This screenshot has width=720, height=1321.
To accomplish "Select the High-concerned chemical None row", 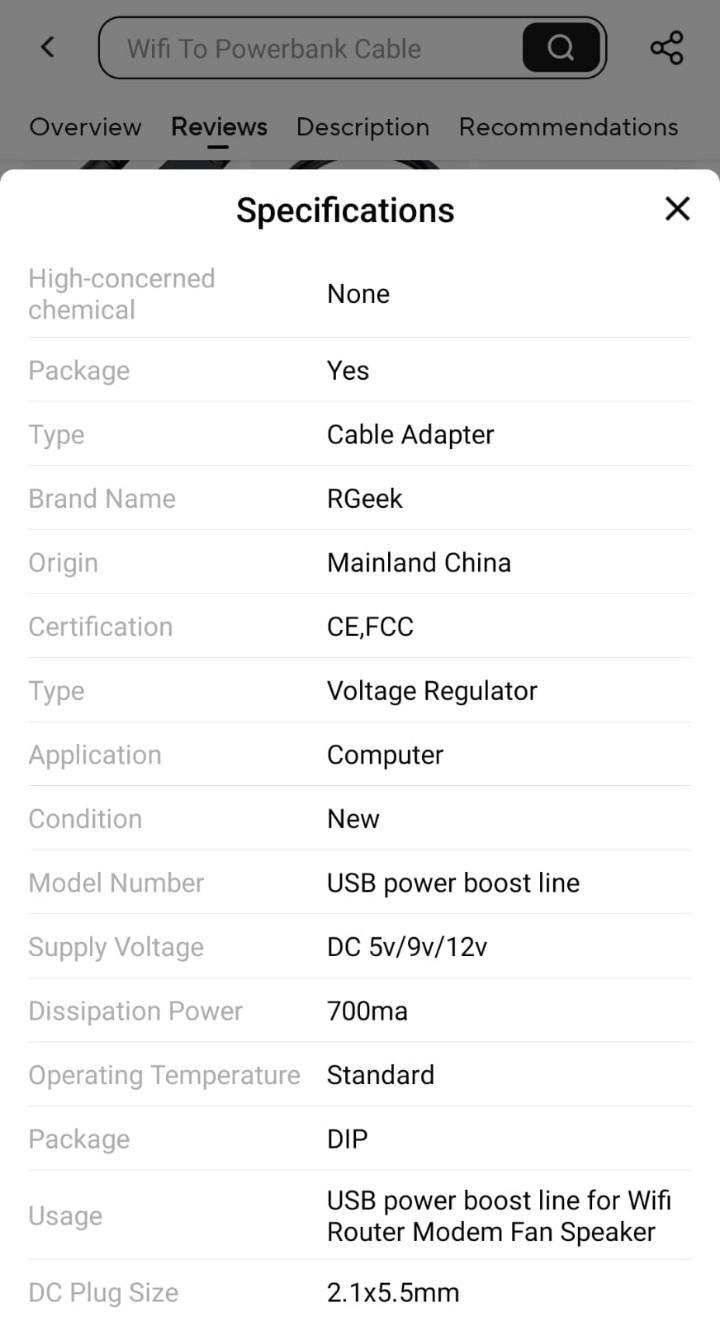I will pyautogui.click(x=357, y=293).
